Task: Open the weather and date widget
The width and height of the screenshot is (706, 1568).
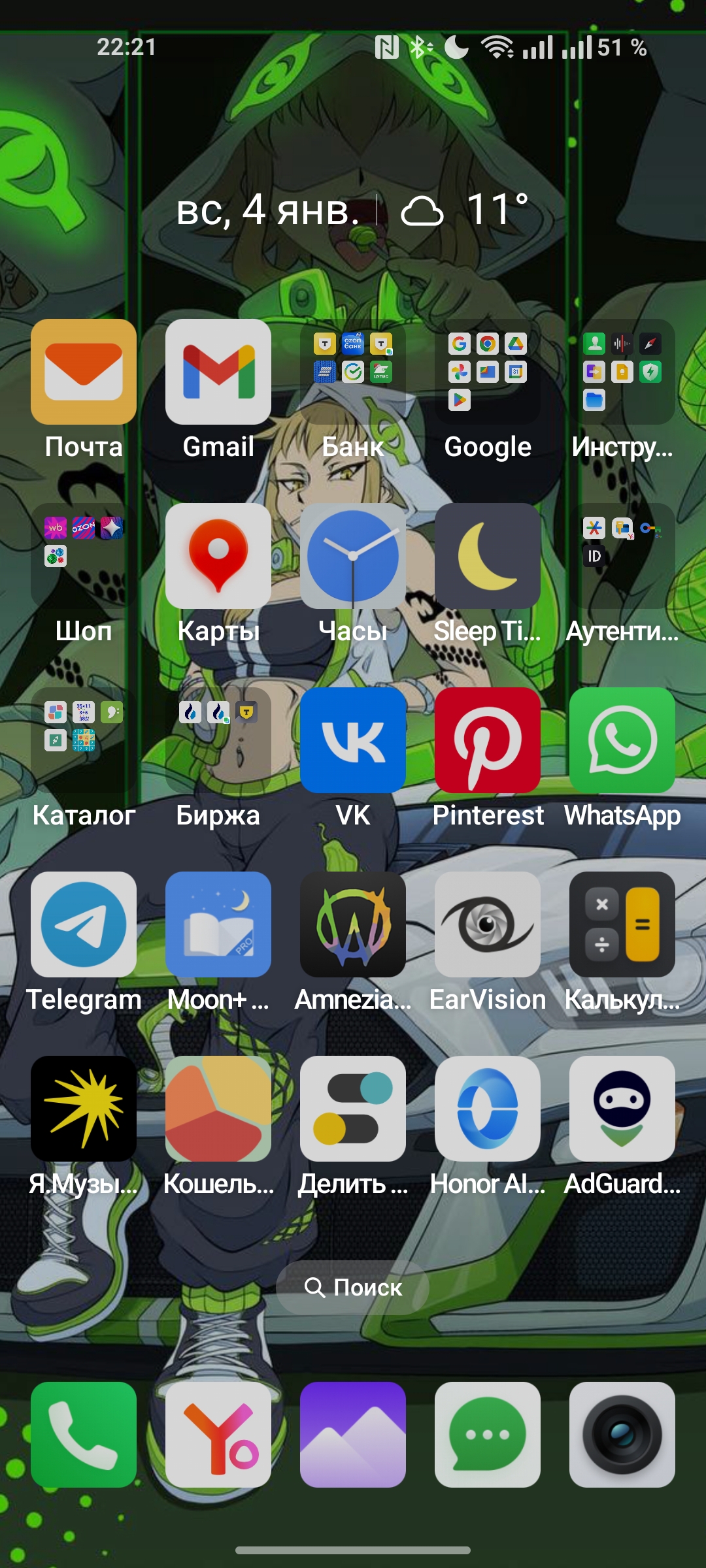Action: pyautogui.click(x=353, y=210)
